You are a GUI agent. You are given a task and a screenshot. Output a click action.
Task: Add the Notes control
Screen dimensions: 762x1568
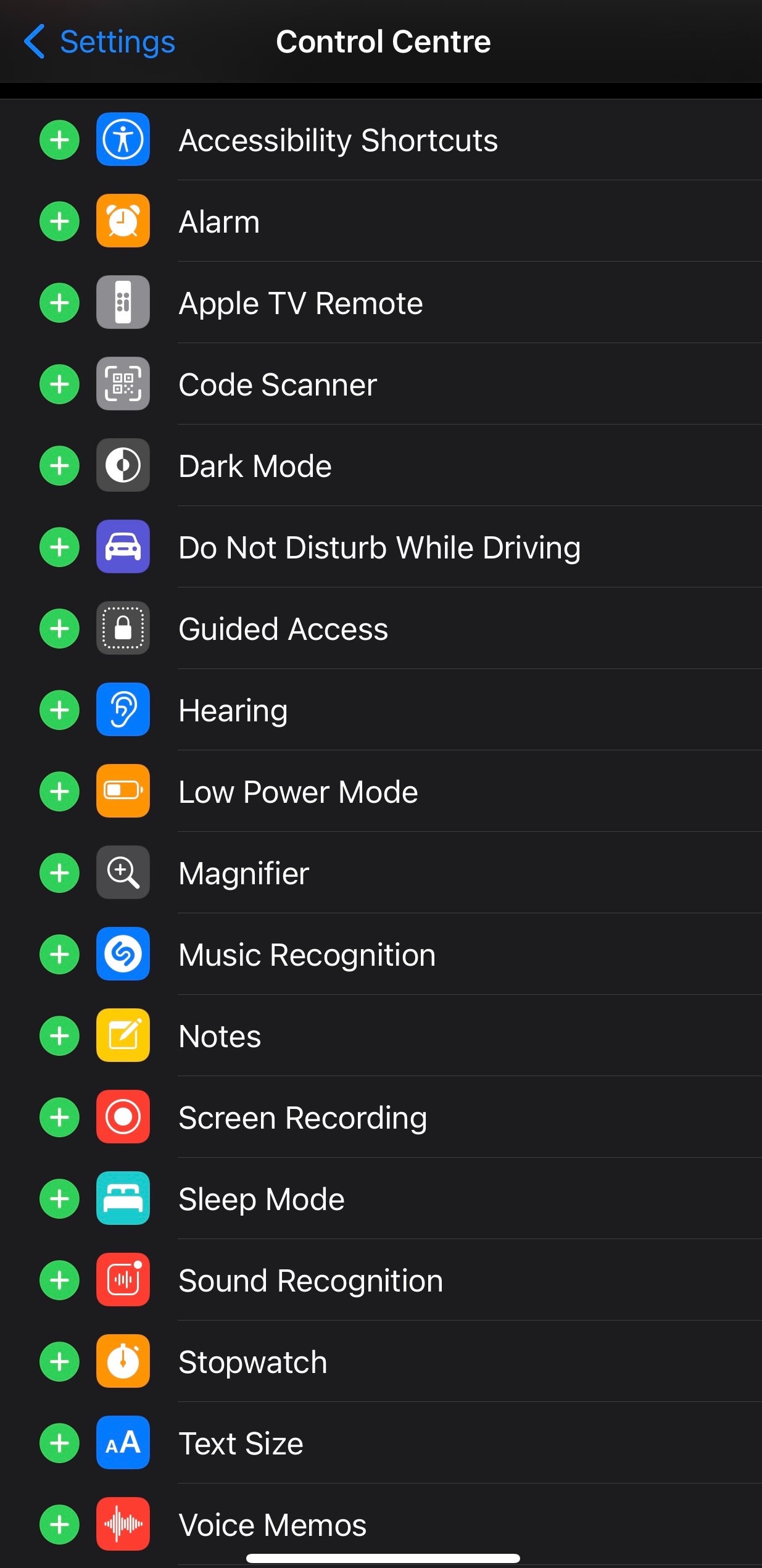point(59,1036)
